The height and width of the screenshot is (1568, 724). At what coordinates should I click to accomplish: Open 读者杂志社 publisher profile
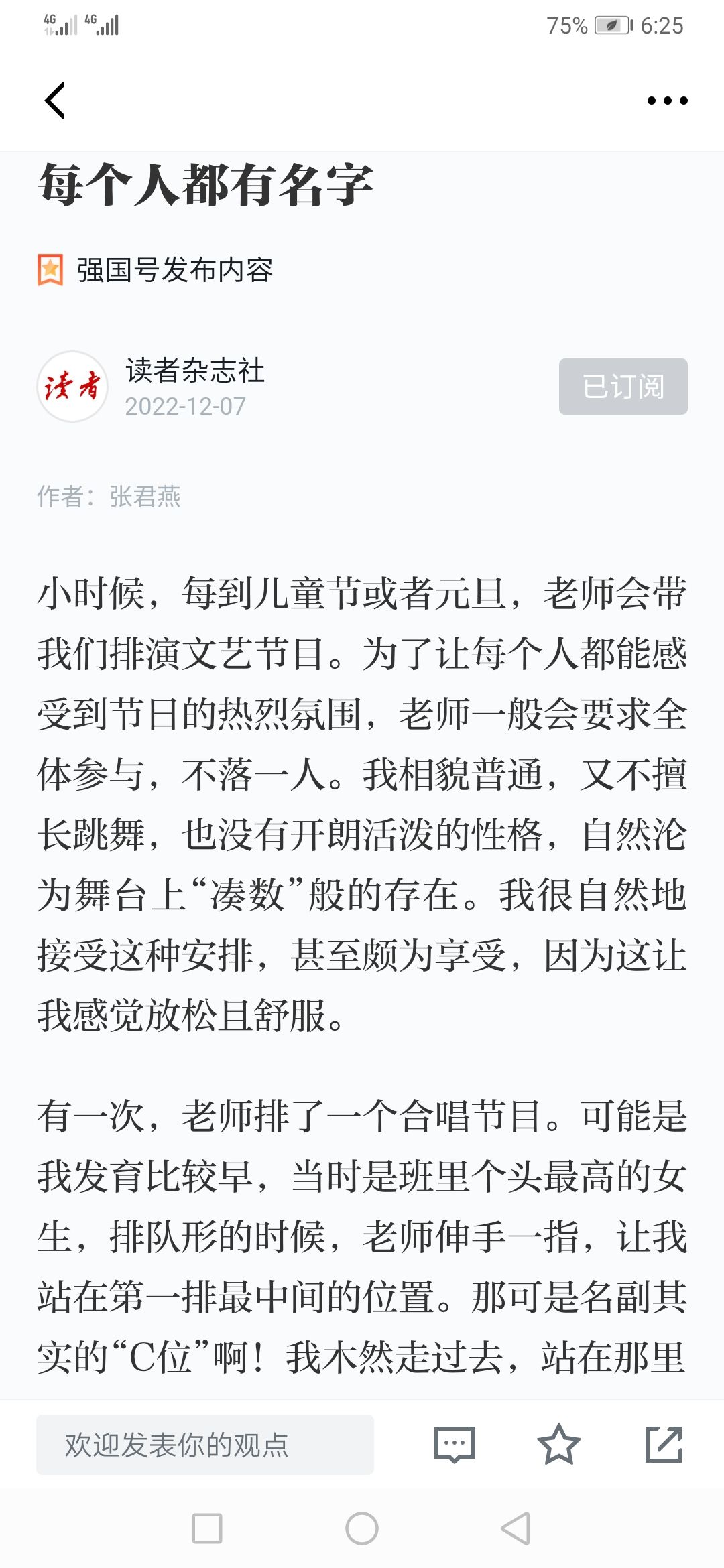coord(195,371)
